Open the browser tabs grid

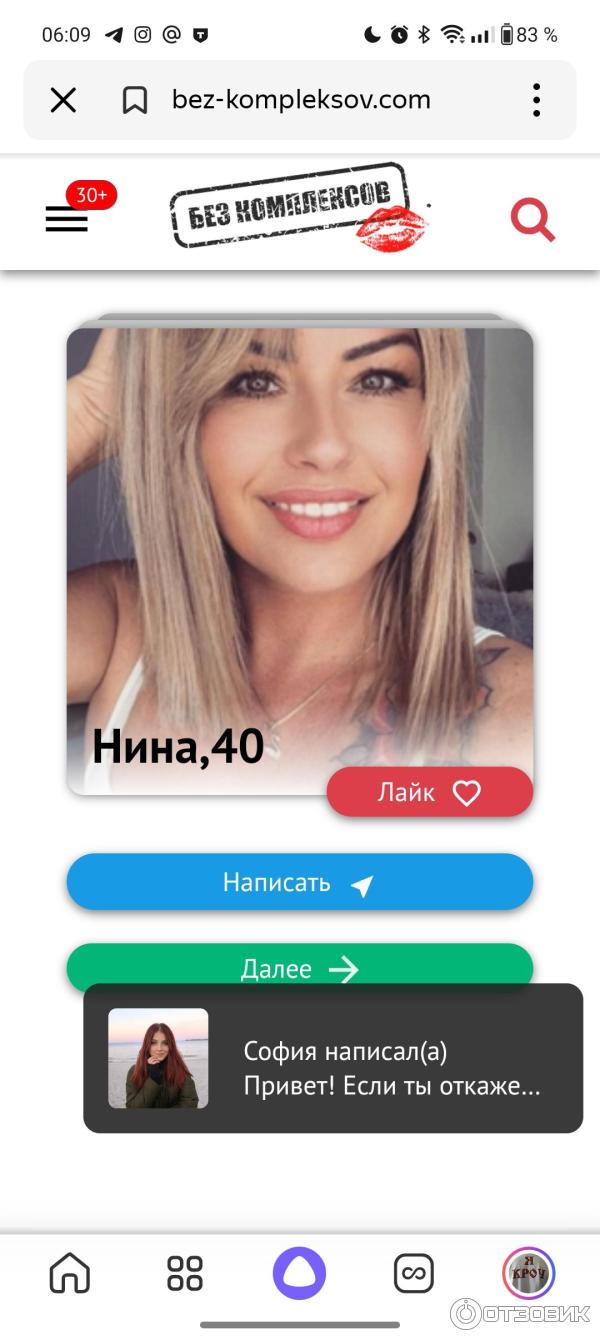(185, 1273)
